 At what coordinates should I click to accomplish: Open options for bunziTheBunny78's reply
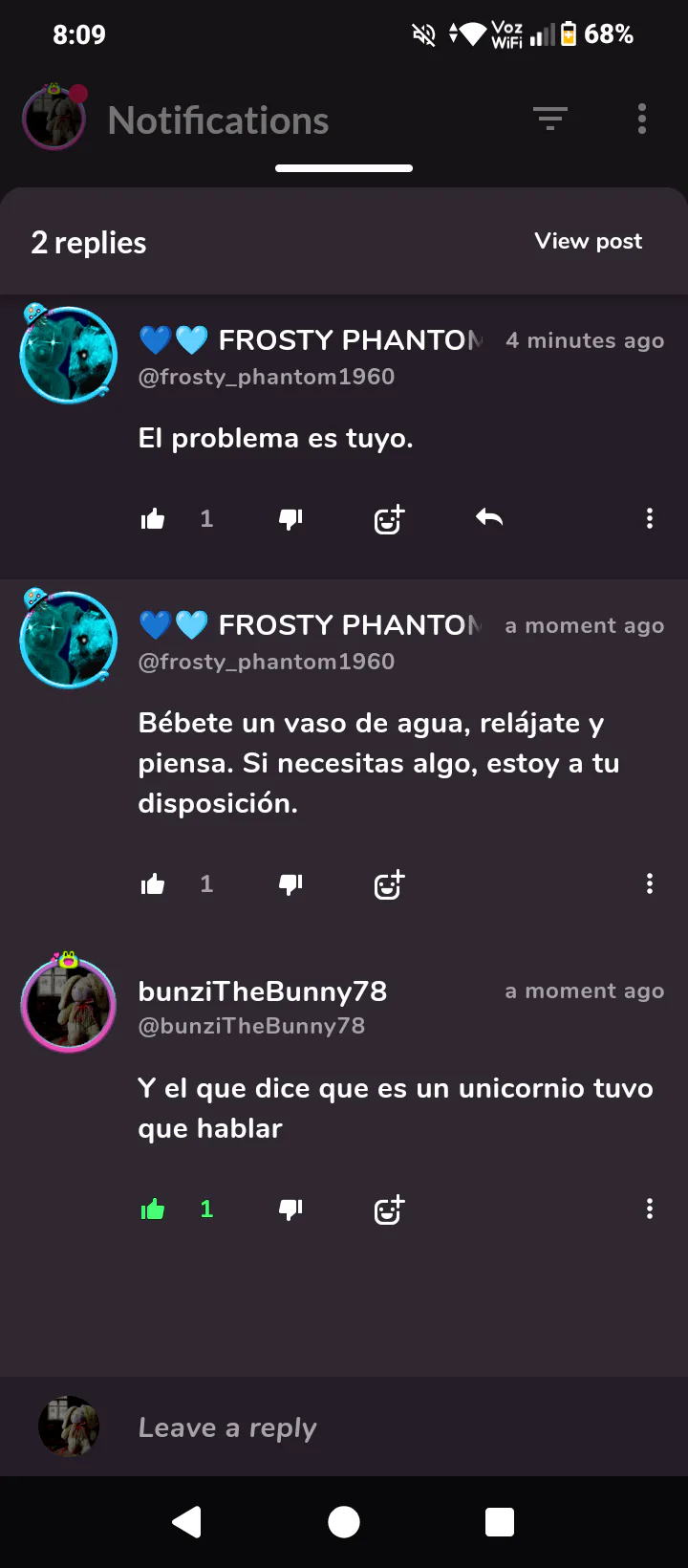pos(650,1209)
